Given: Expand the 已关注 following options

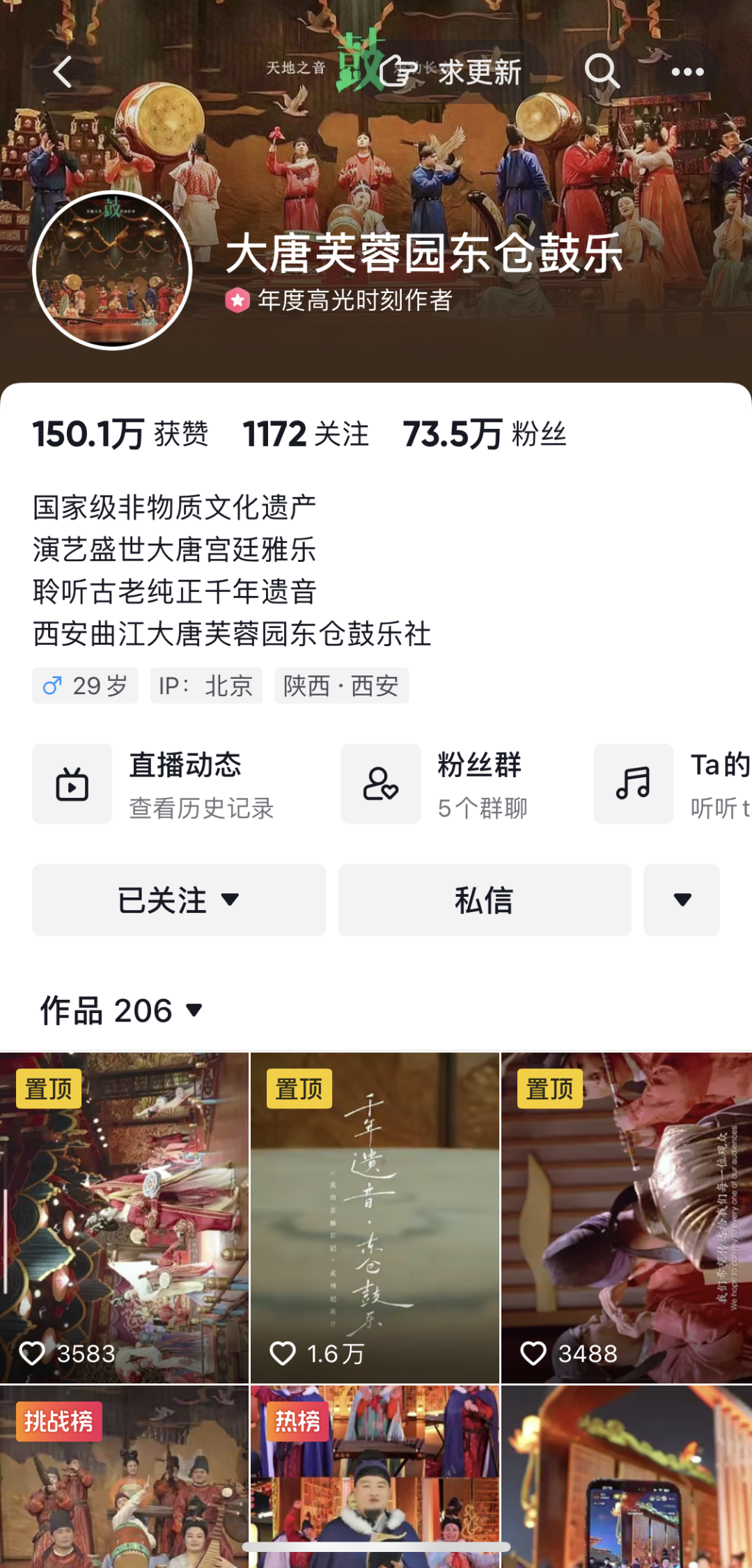Looking at the screenshot, I should [x=179, y=900].
